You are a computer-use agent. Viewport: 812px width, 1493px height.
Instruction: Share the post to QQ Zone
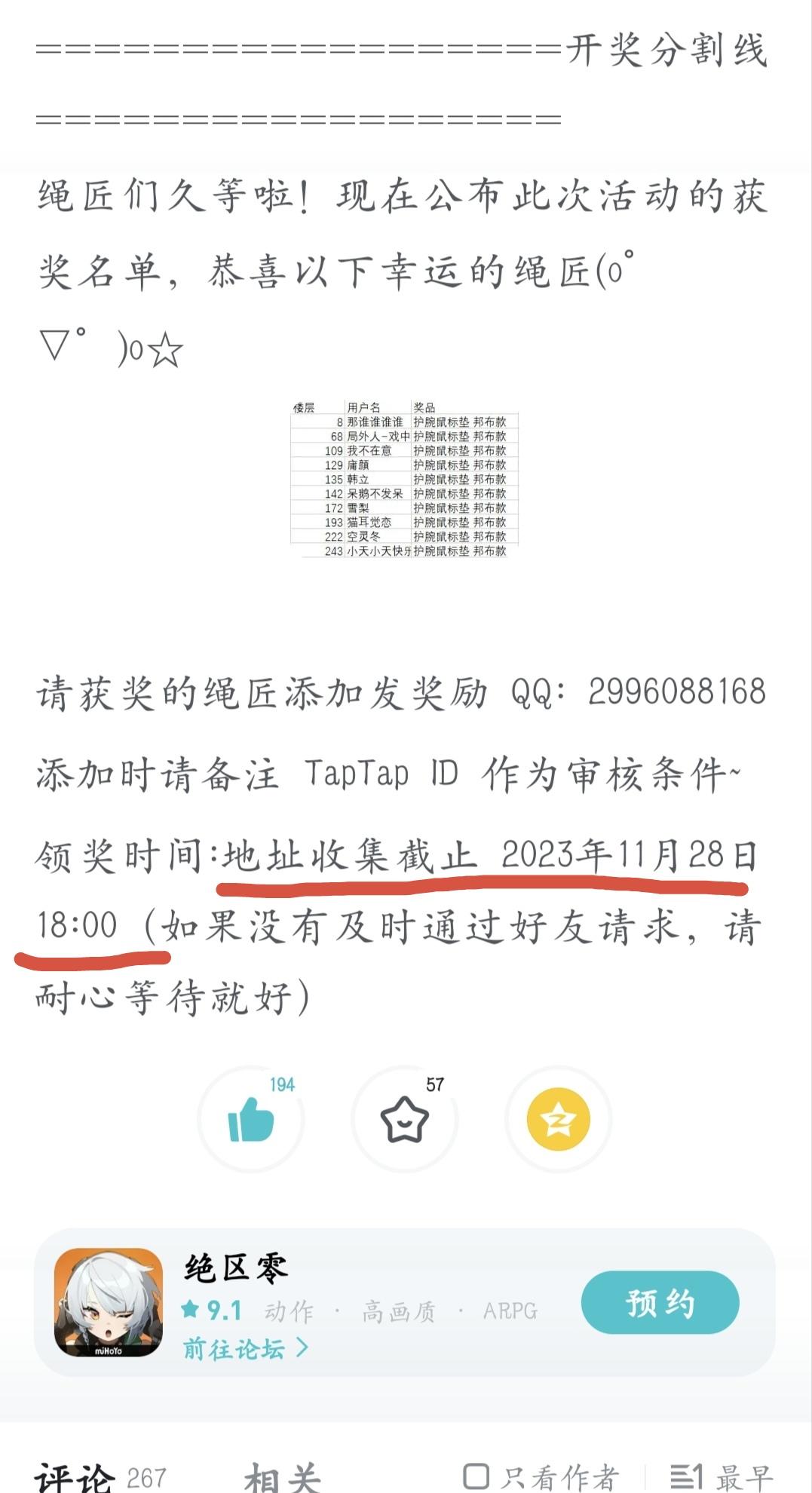558,1119
